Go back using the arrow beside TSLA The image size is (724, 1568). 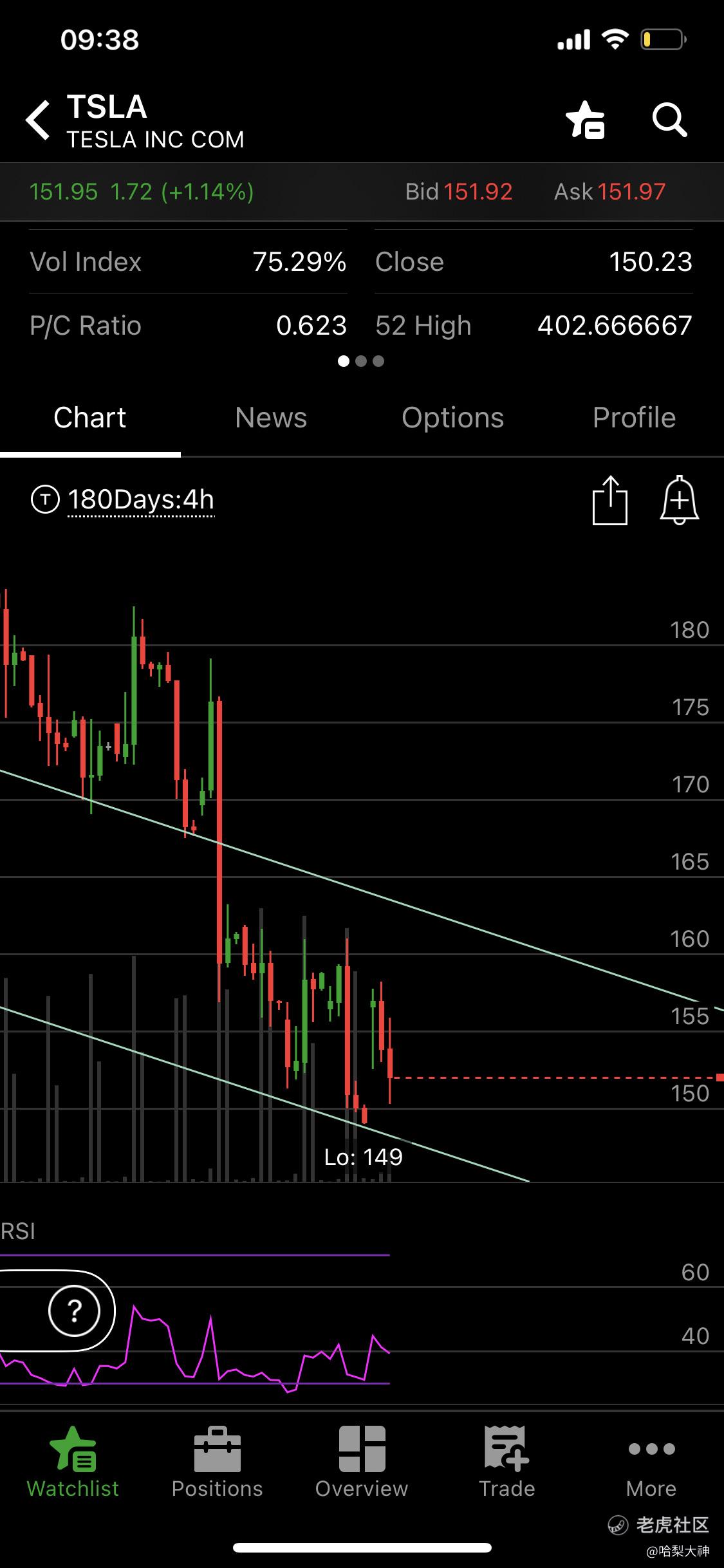[38, 120]
